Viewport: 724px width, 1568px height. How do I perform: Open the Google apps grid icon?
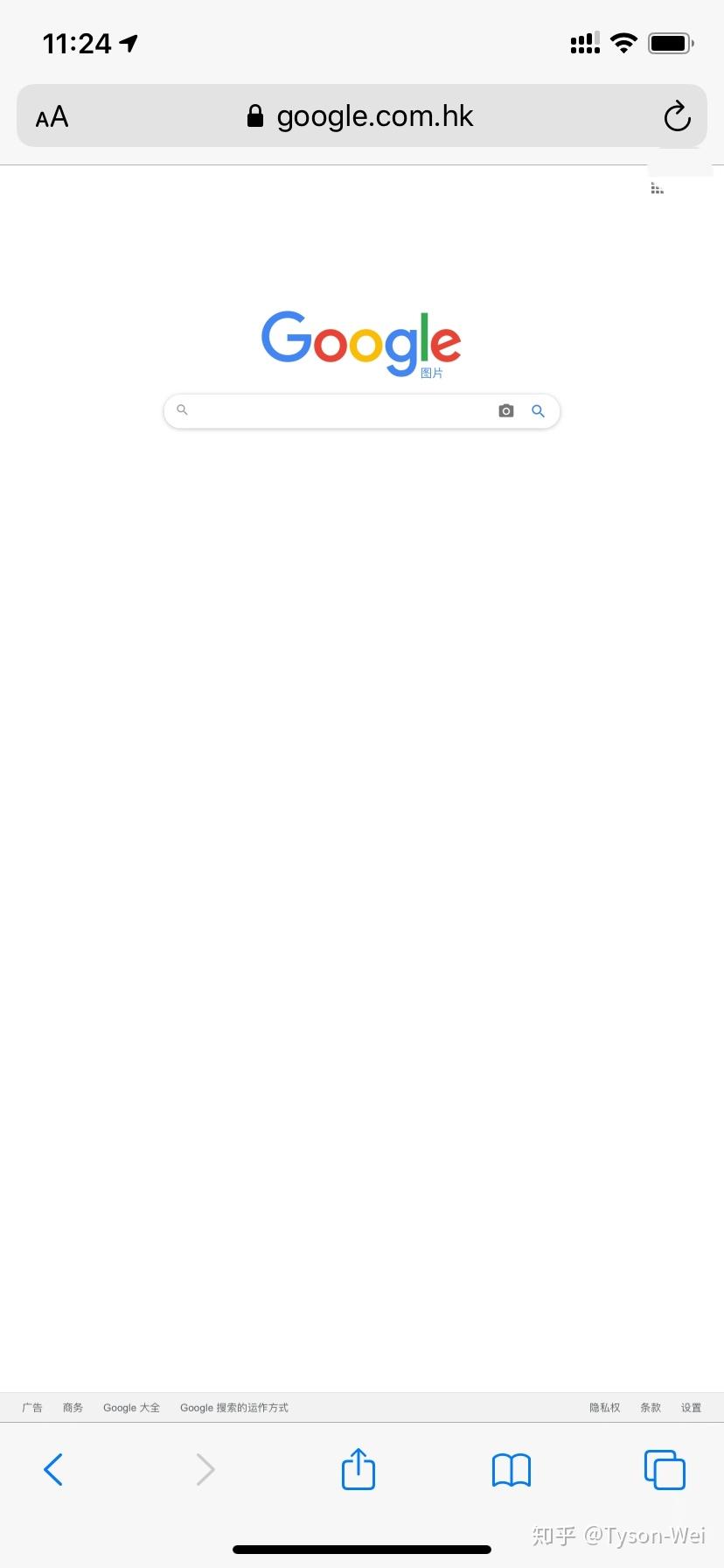pyautogui.click(x=658, y=188)
